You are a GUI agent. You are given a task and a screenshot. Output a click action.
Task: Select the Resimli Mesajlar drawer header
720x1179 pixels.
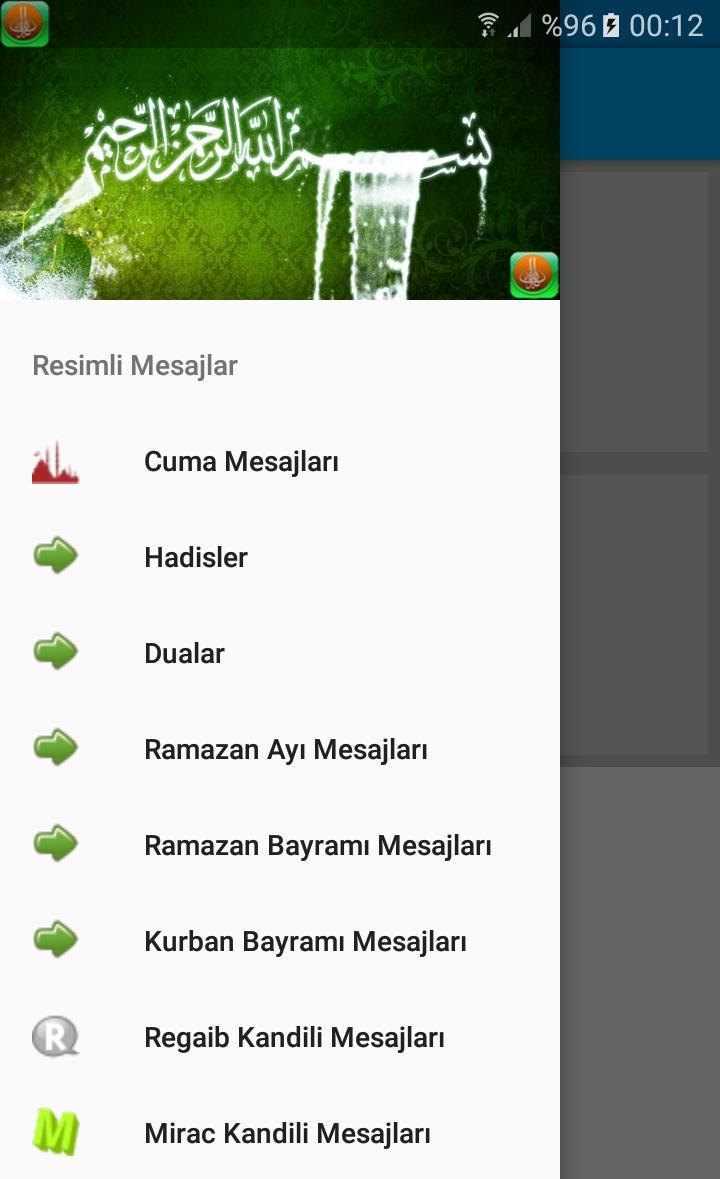pos(135,365)
